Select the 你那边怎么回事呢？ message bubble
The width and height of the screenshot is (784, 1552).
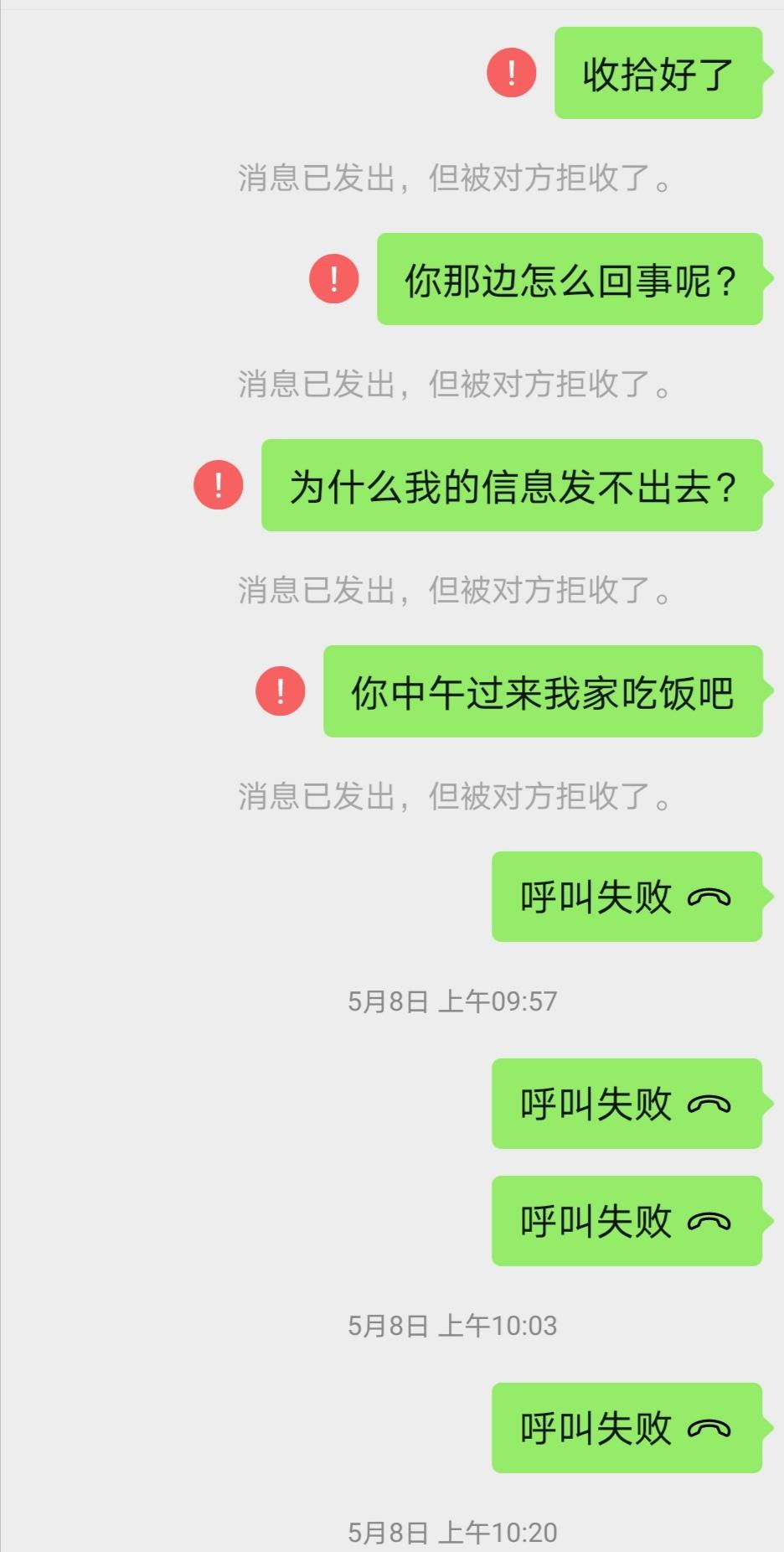tap(570, 279)
